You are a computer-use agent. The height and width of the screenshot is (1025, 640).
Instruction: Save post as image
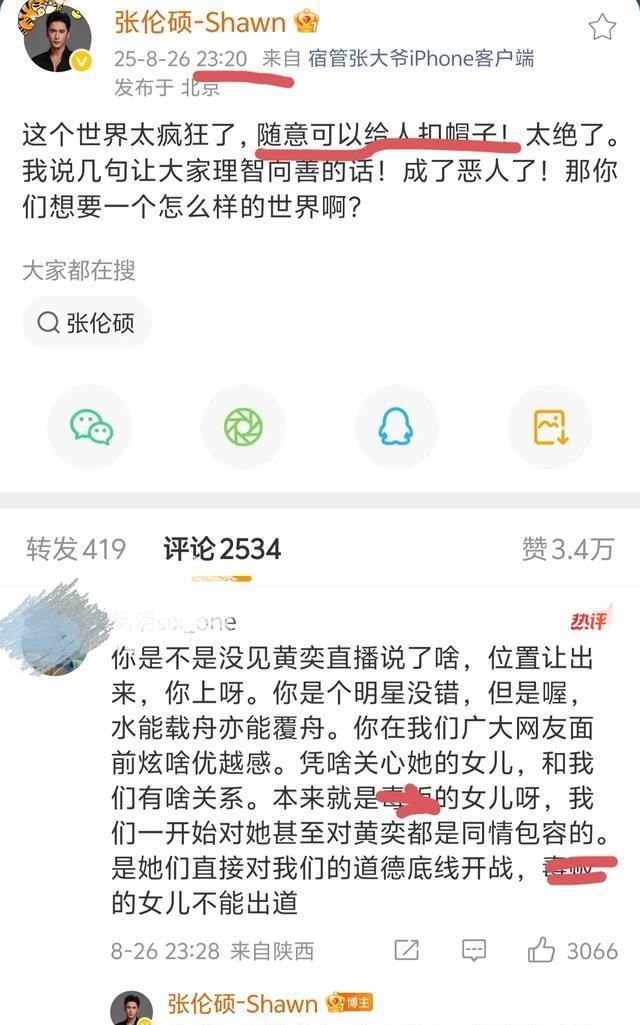550,427
